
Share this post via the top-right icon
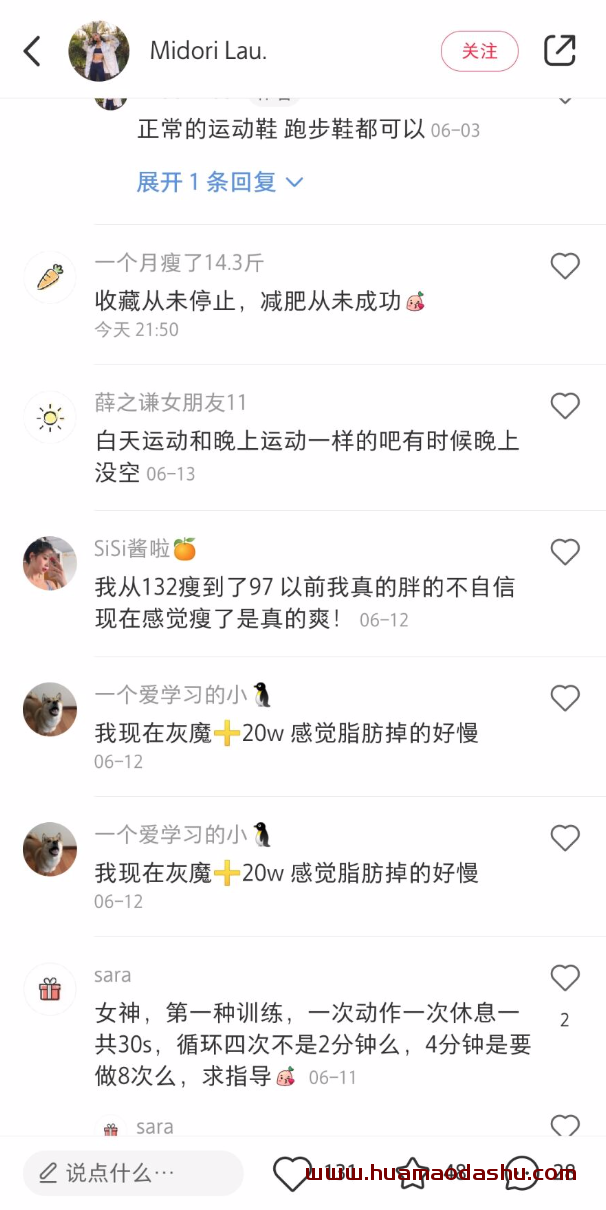(560, 51)
